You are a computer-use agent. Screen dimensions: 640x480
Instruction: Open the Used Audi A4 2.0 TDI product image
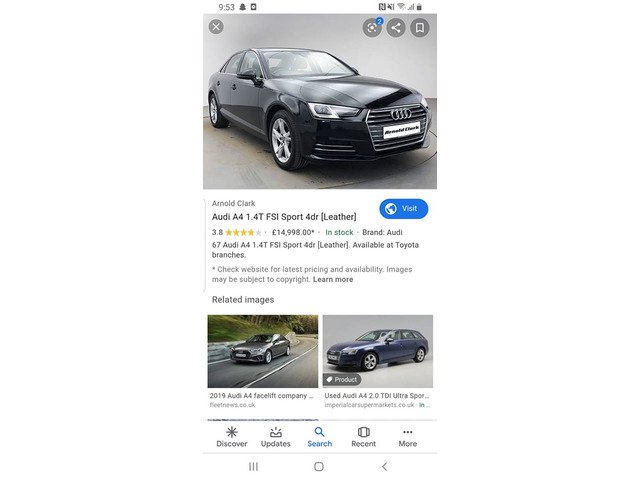tap(377, 351)
